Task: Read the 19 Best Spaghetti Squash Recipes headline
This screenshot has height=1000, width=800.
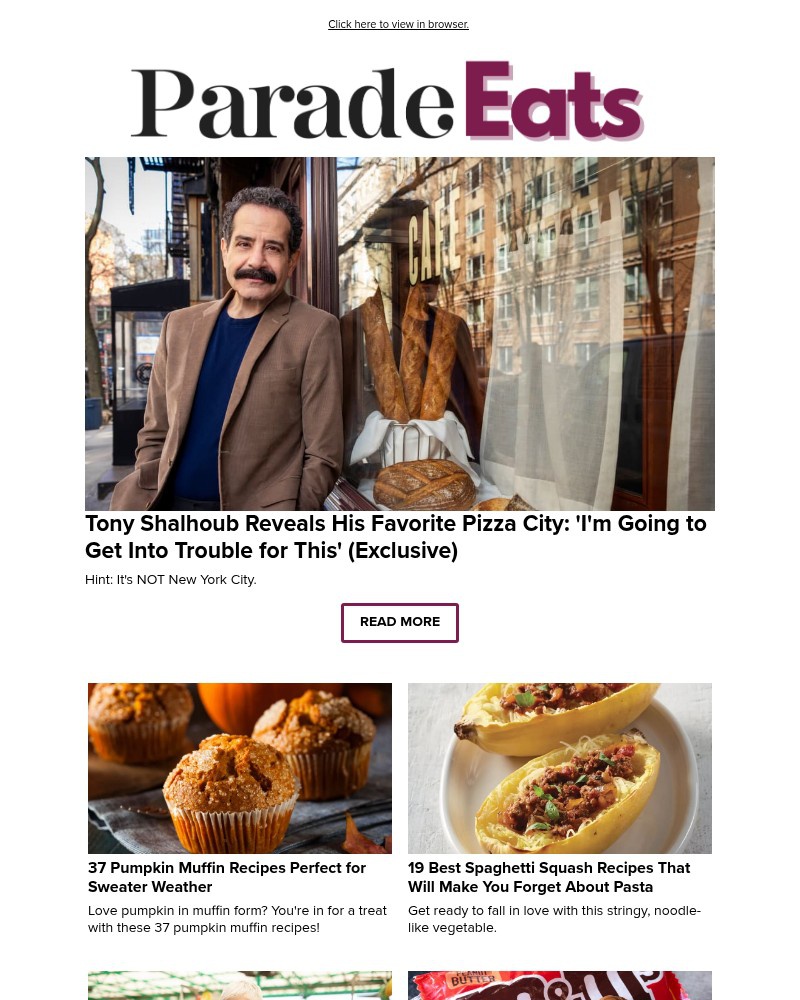Action: click(x=549, y=877)
